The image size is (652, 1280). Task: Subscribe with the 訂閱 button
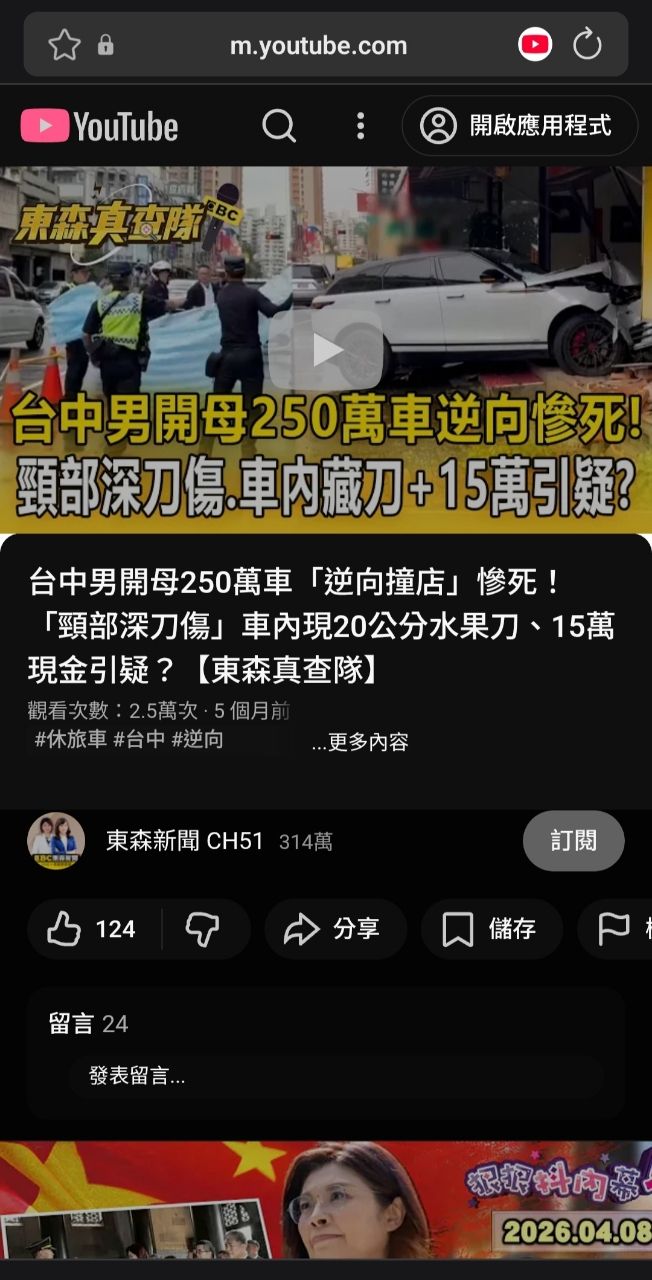point(573,841)
